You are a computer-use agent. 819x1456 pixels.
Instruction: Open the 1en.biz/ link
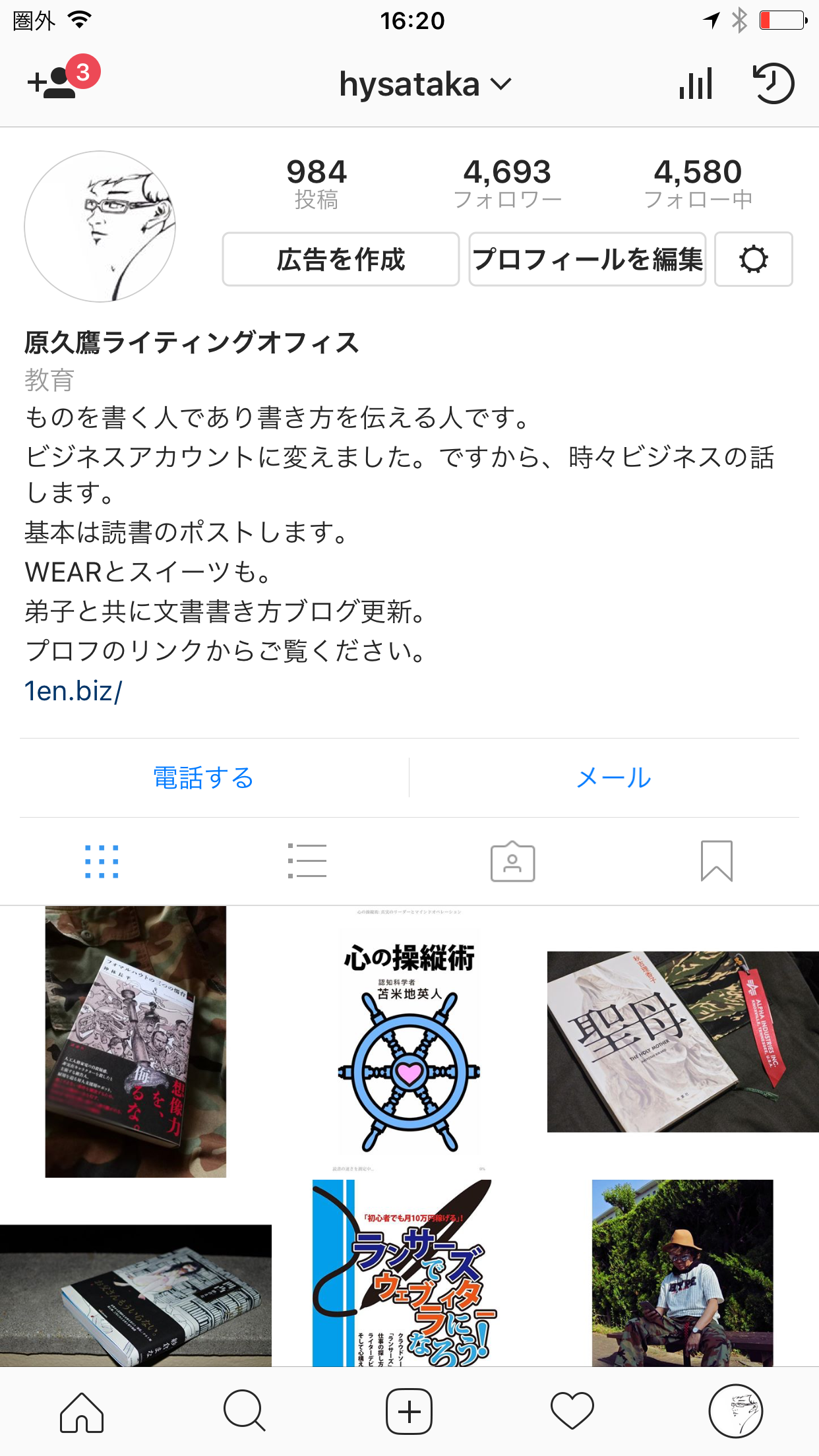click(73, 691)
